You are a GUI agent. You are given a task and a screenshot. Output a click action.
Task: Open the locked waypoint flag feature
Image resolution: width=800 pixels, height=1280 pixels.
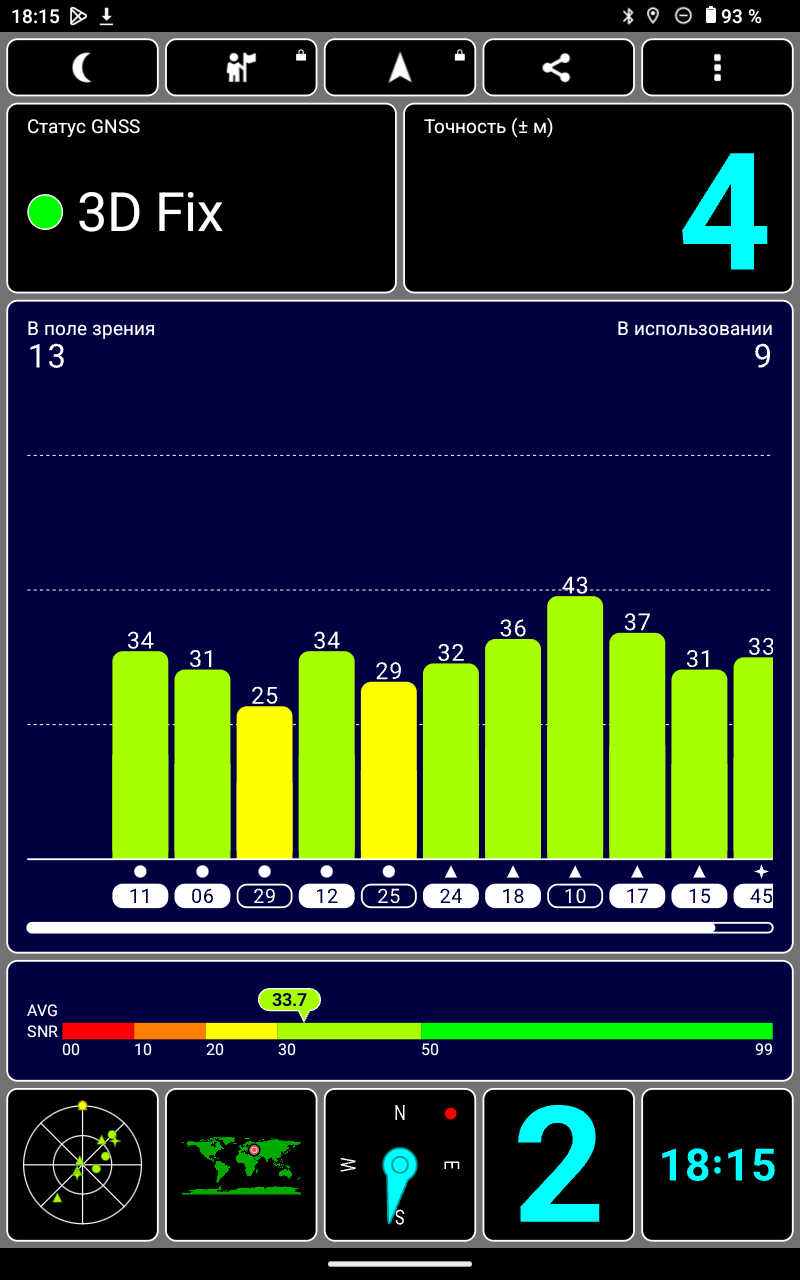pyautogui.click(x=241, y=68)
